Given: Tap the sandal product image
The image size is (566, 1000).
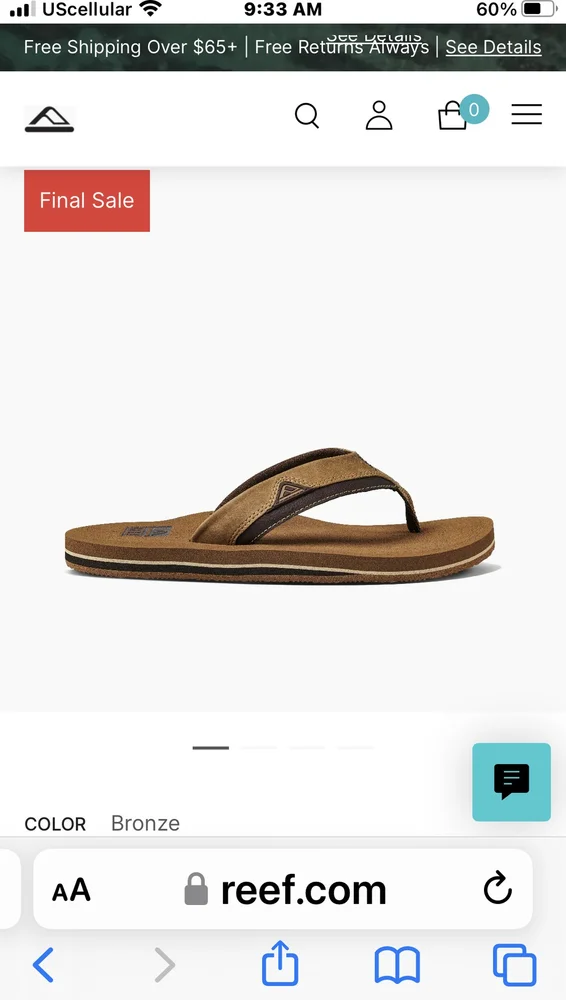Looking at the screenshot, I should click(280, 515).
